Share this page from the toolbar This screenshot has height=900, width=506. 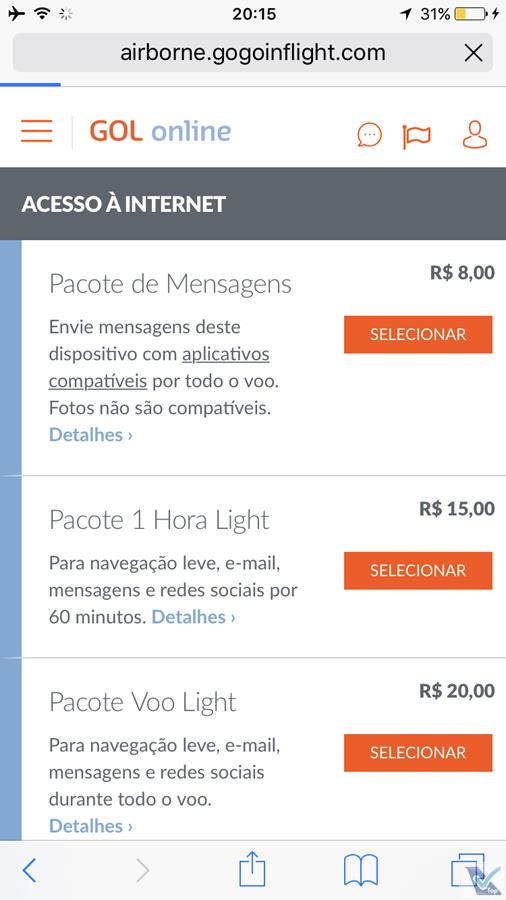click(x=252, y=869)
